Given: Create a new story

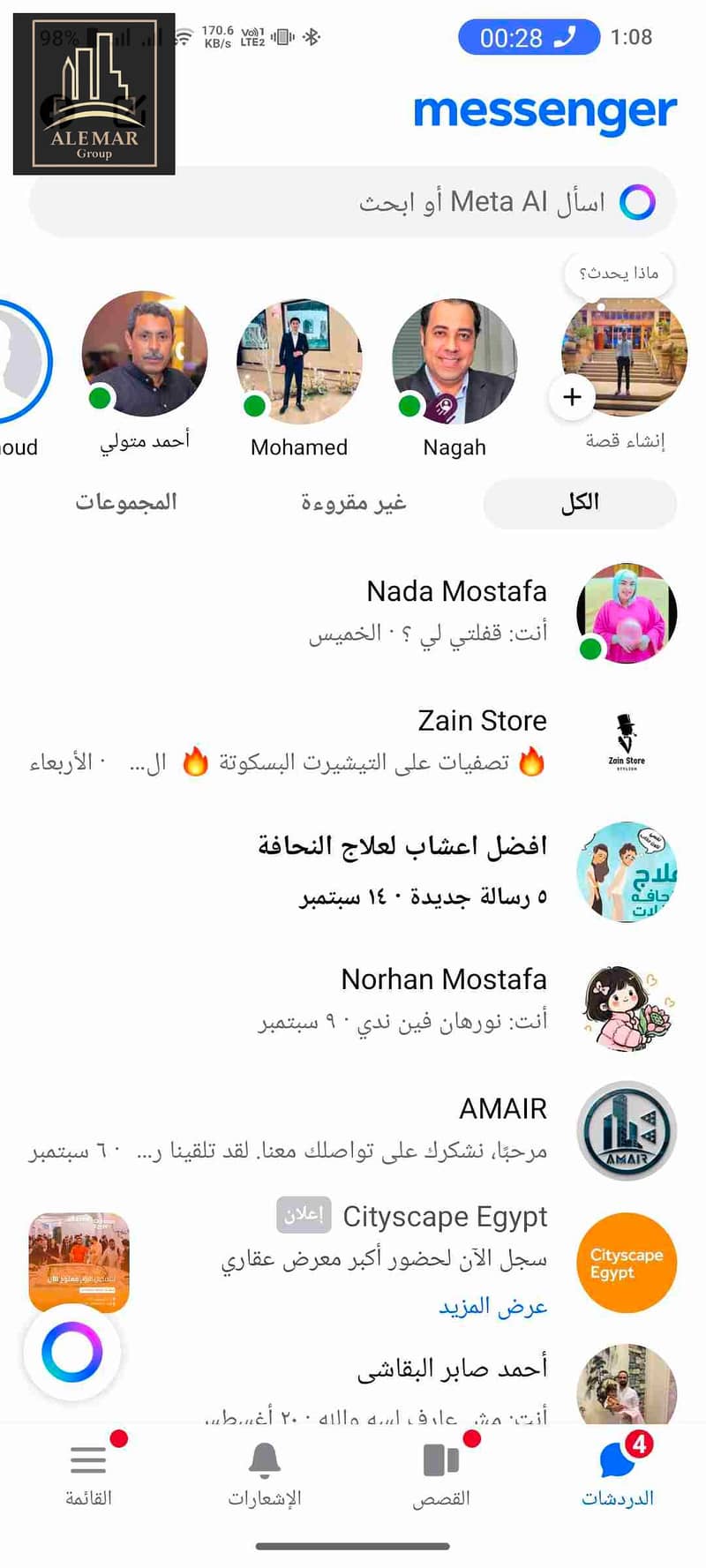Looking at the screenshot, I should coord(624,362).
